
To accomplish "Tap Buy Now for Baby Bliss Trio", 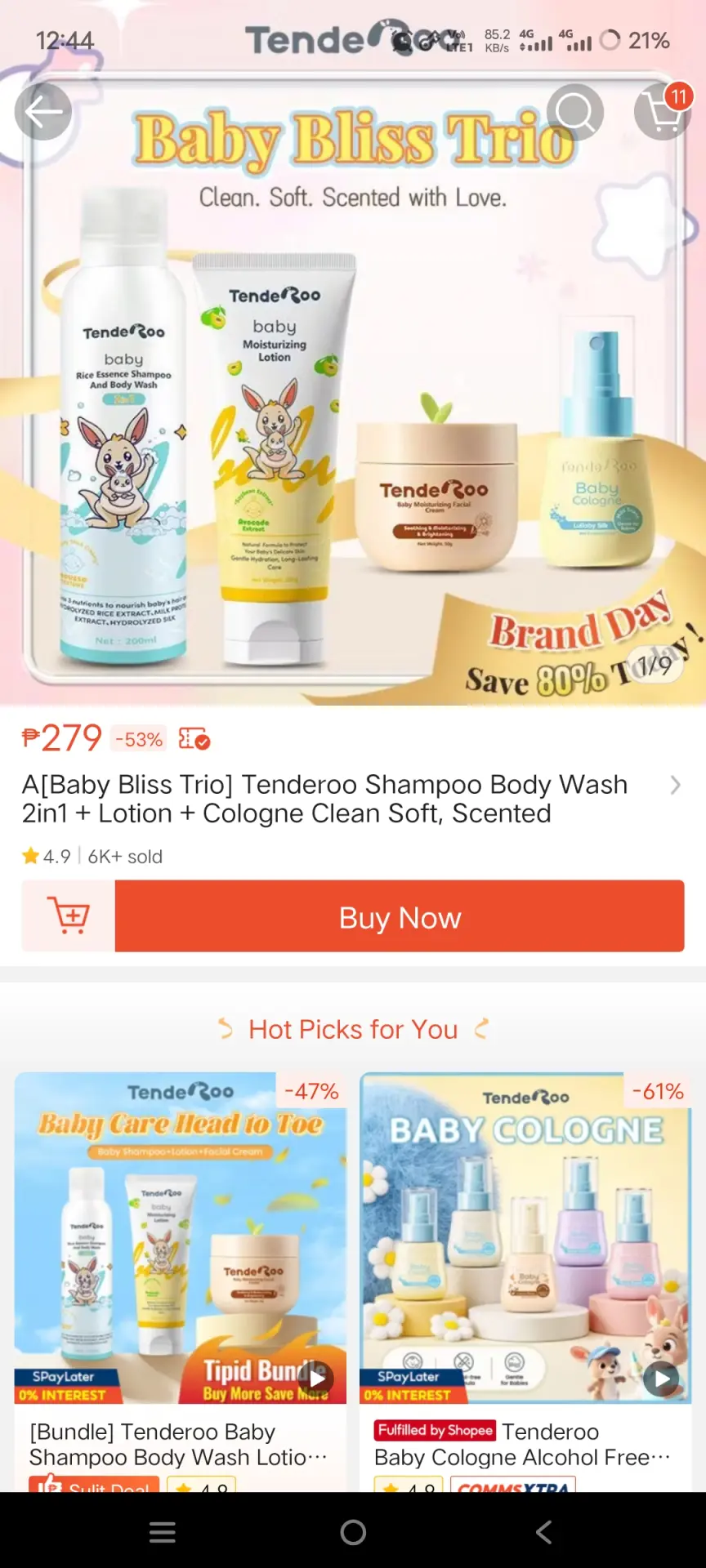I will pos(400,916).
